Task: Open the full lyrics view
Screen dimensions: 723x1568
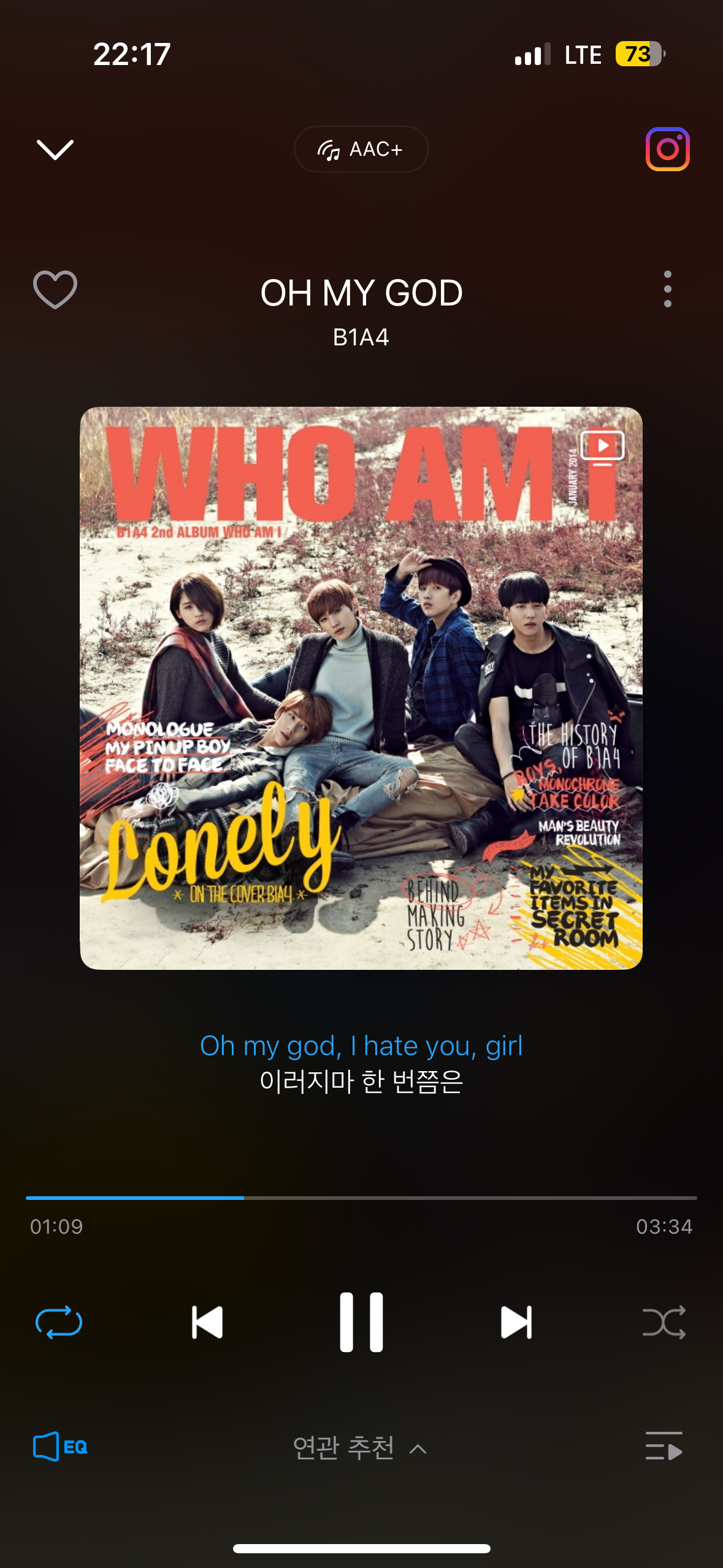Action: pyautogui.click(x=361, y=1063)
